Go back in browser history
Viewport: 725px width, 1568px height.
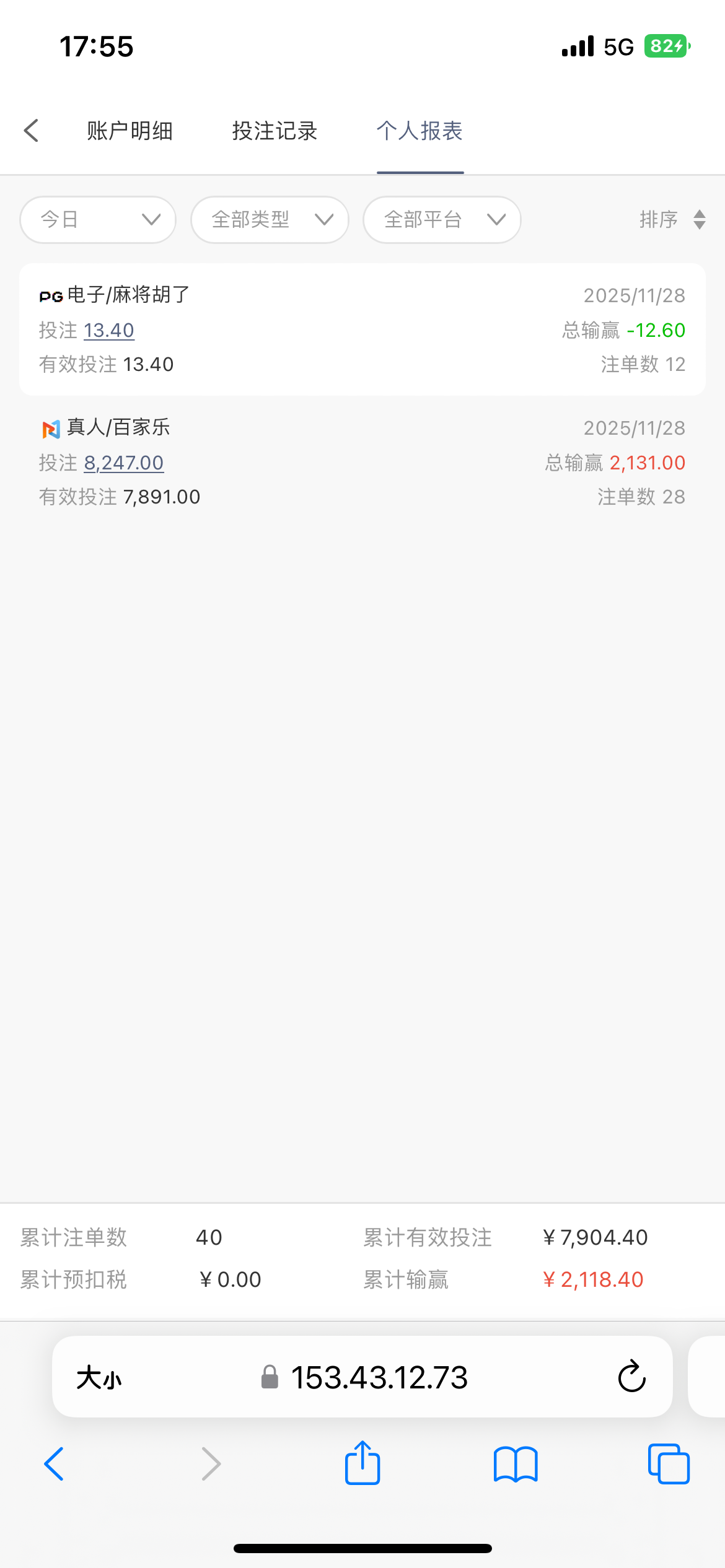click(55, 1464)
